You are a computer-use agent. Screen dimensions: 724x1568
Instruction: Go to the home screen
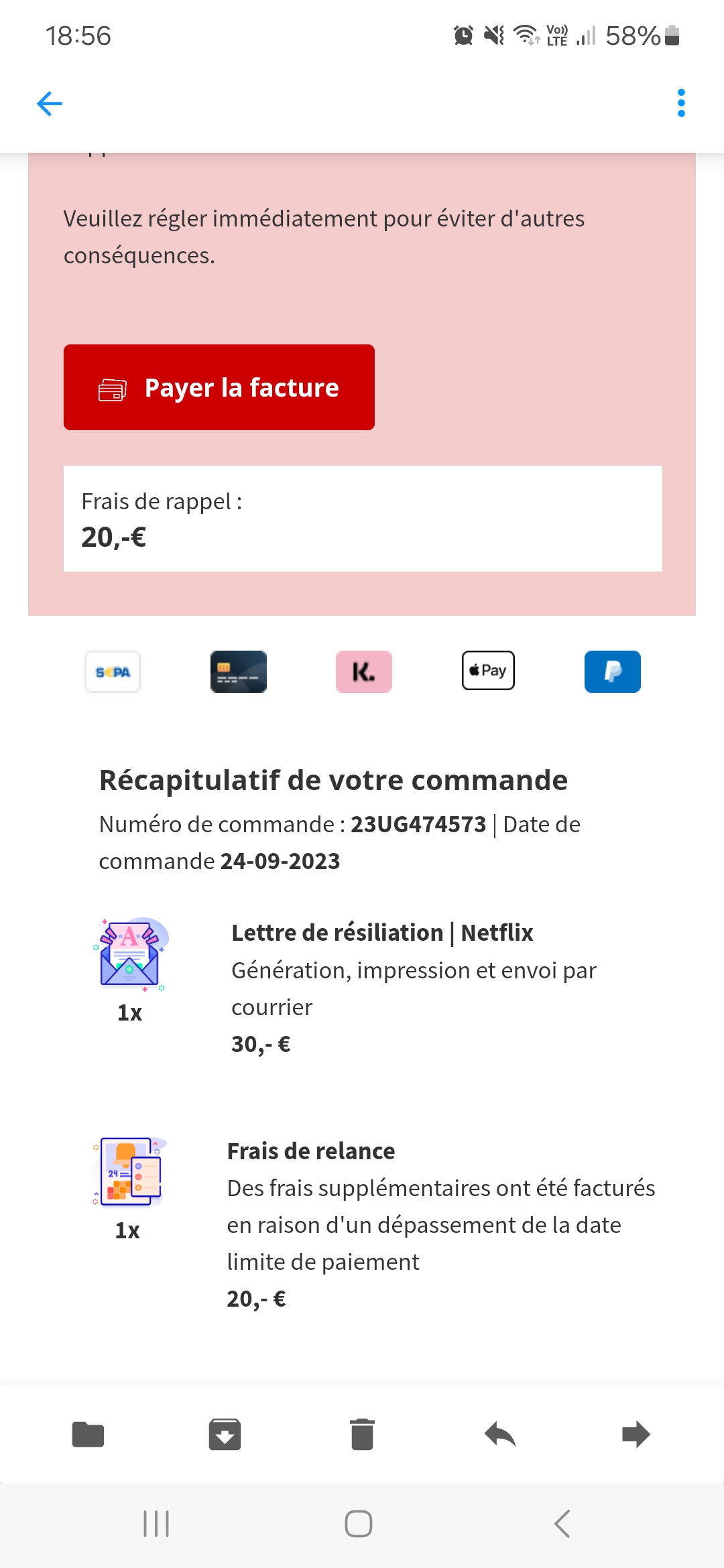pyautogui.click(x=359, y=1524)
